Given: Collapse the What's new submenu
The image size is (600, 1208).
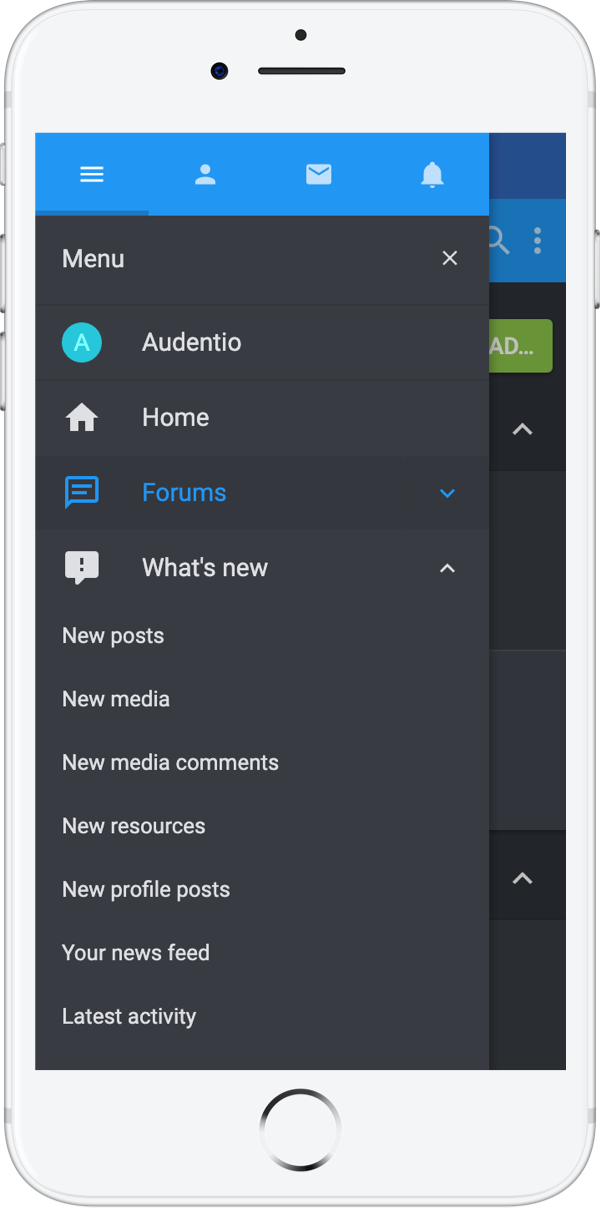Looking at the screenshot, I should [x=448, y=568].
